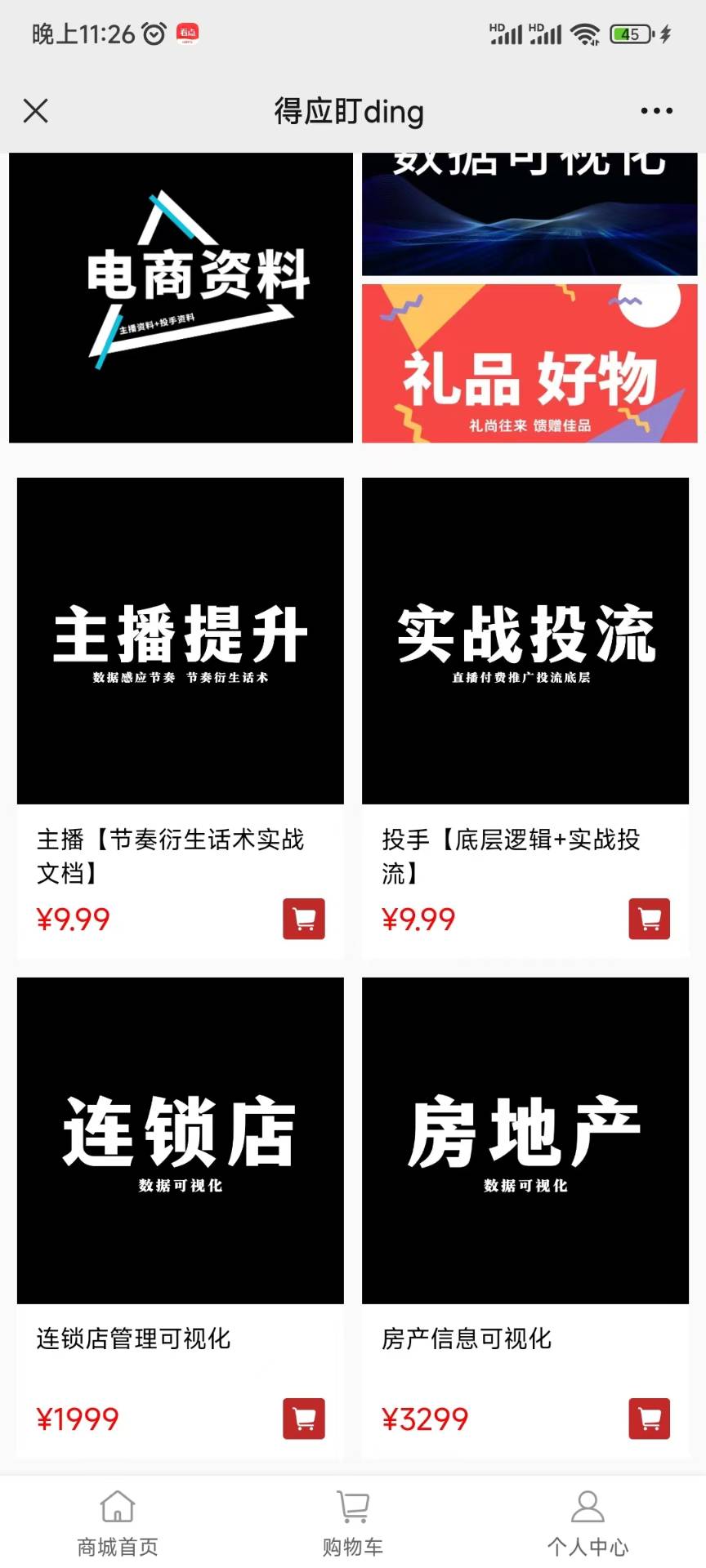The image size is (706, 1568).
Task: Open the 连锁店 product card
Action: 181,1140
